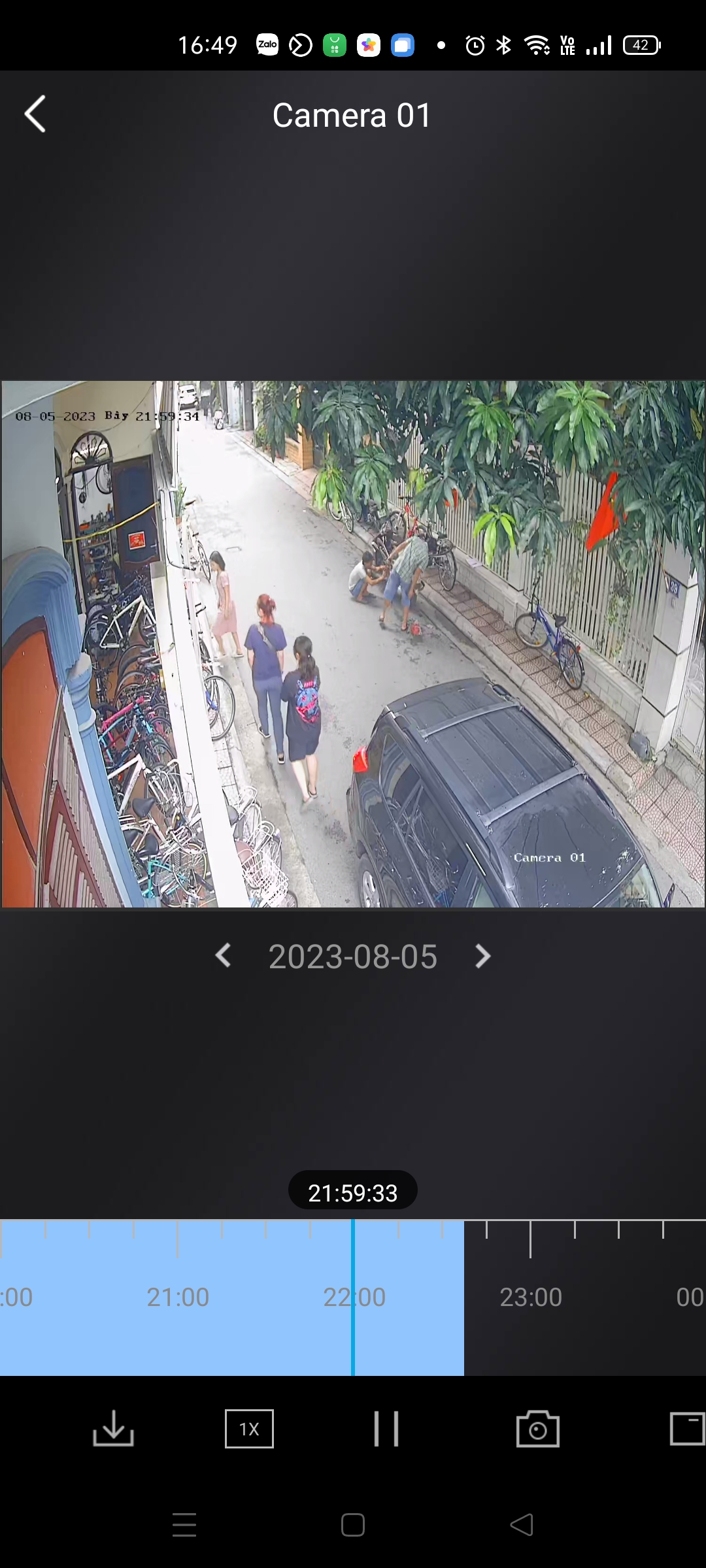Jump to the previous recording date
Image resolution: width=706 pixels, height=1568 pixels.
pyautogui.click(x=223, y=956)
